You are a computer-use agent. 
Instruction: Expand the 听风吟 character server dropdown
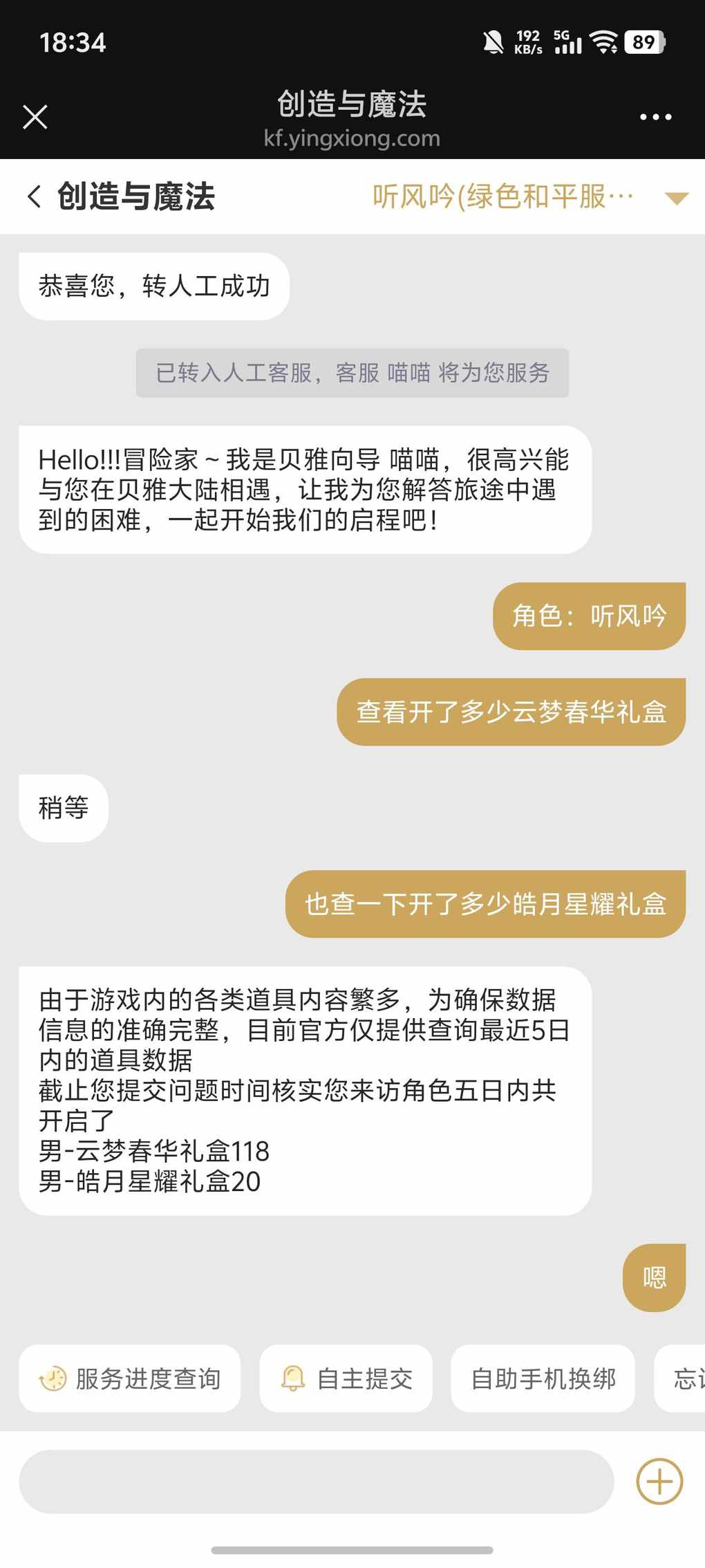tap(676, 199)
